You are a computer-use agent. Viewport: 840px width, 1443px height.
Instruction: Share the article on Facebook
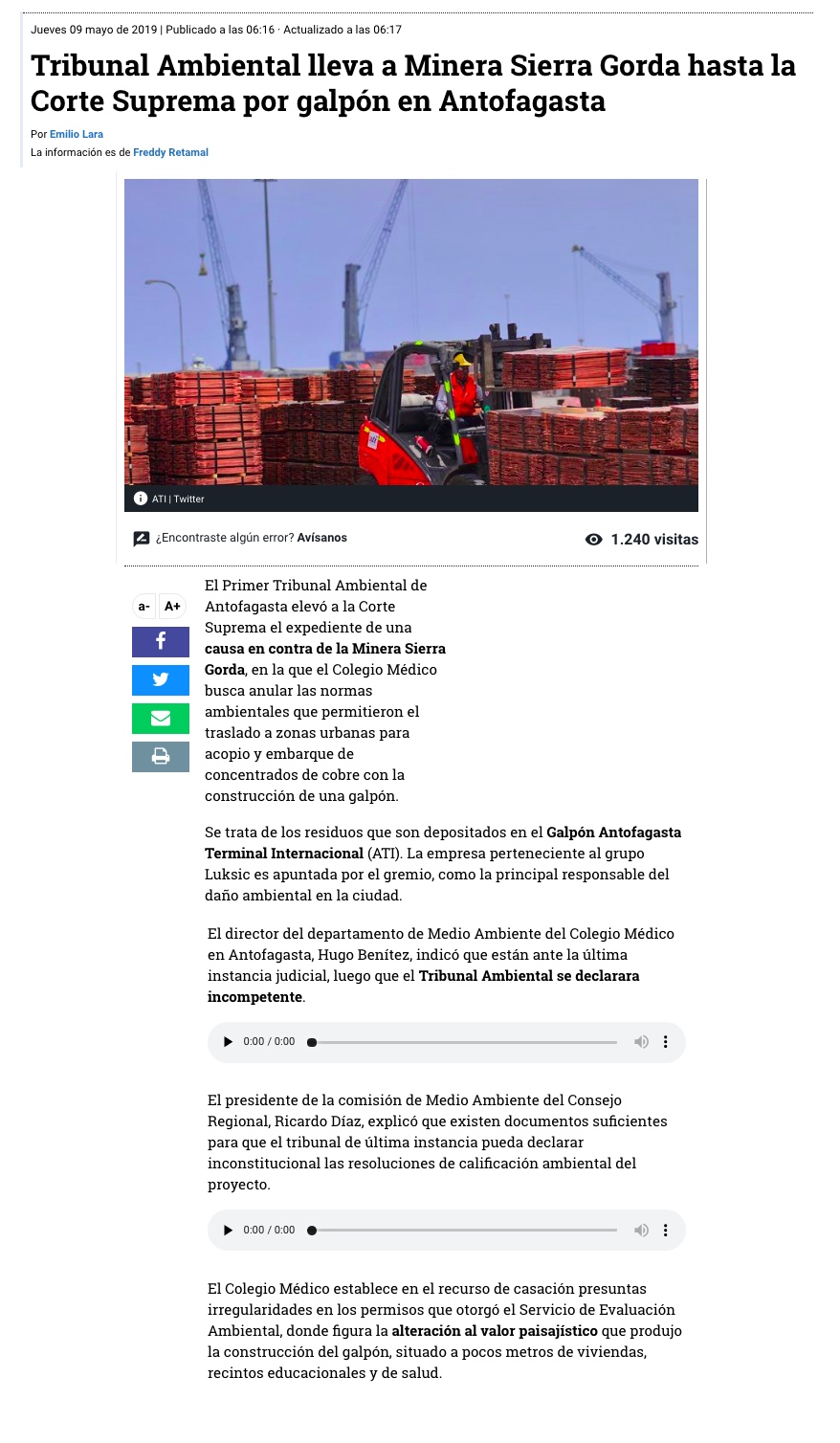pos(161,642)
